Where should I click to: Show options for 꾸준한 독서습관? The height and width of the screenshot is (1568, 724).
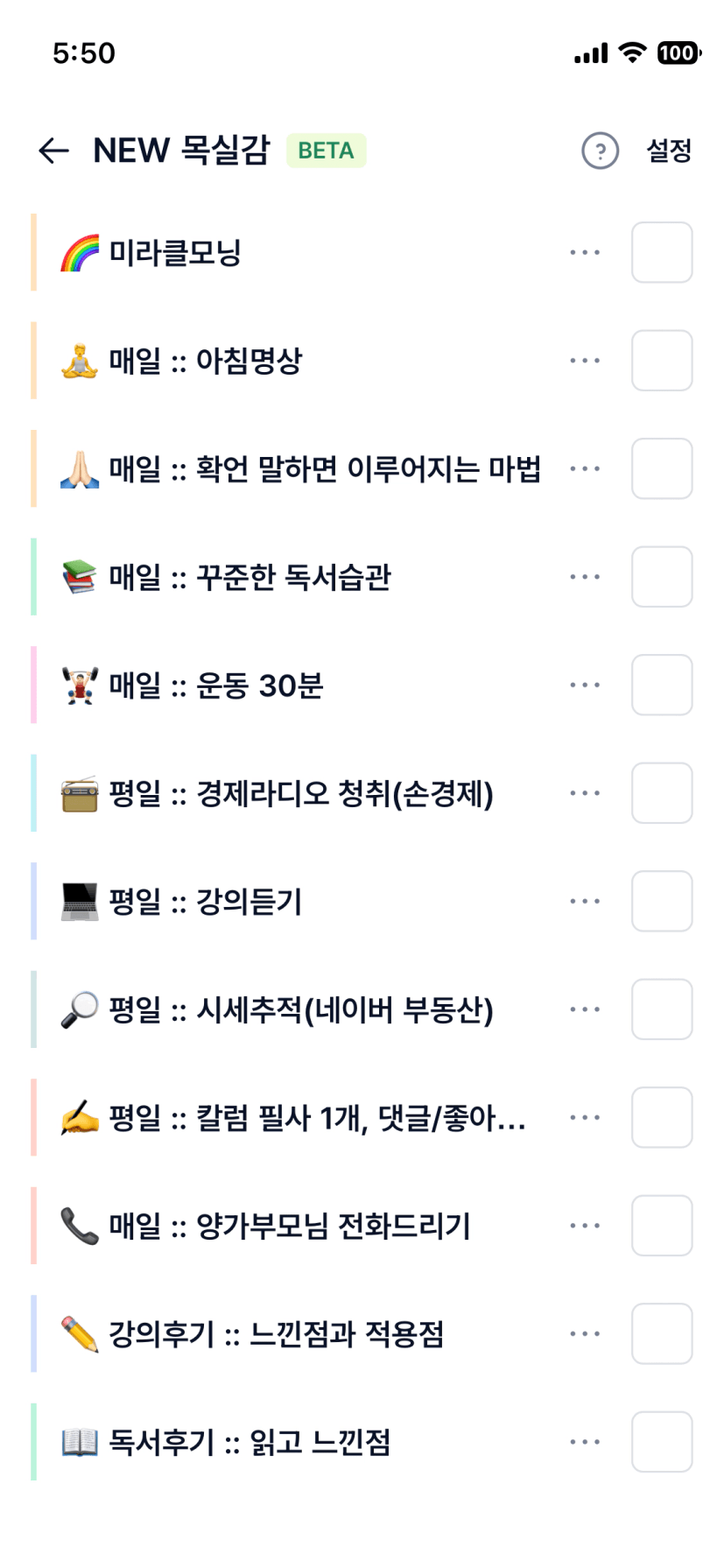coord(585,577)
